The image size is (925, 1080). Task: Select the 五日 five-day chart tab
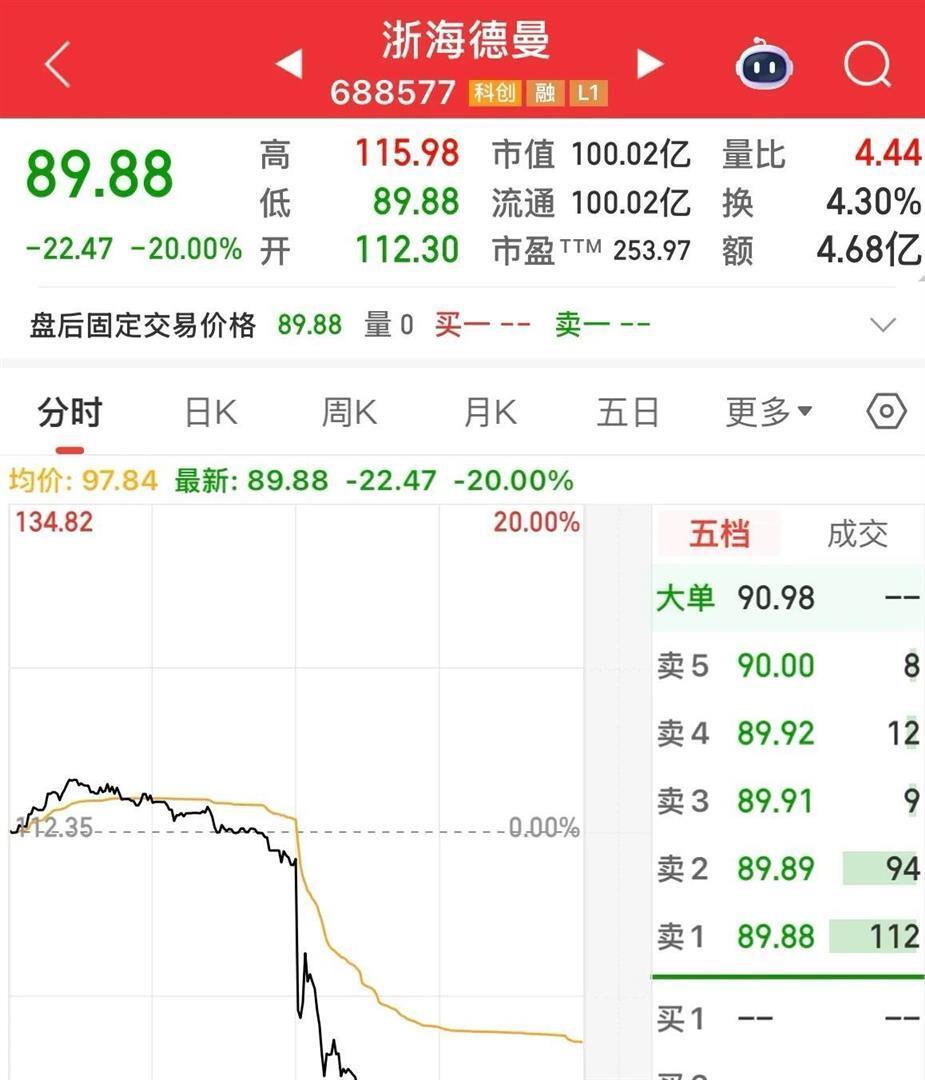click(x=627, y=410)
